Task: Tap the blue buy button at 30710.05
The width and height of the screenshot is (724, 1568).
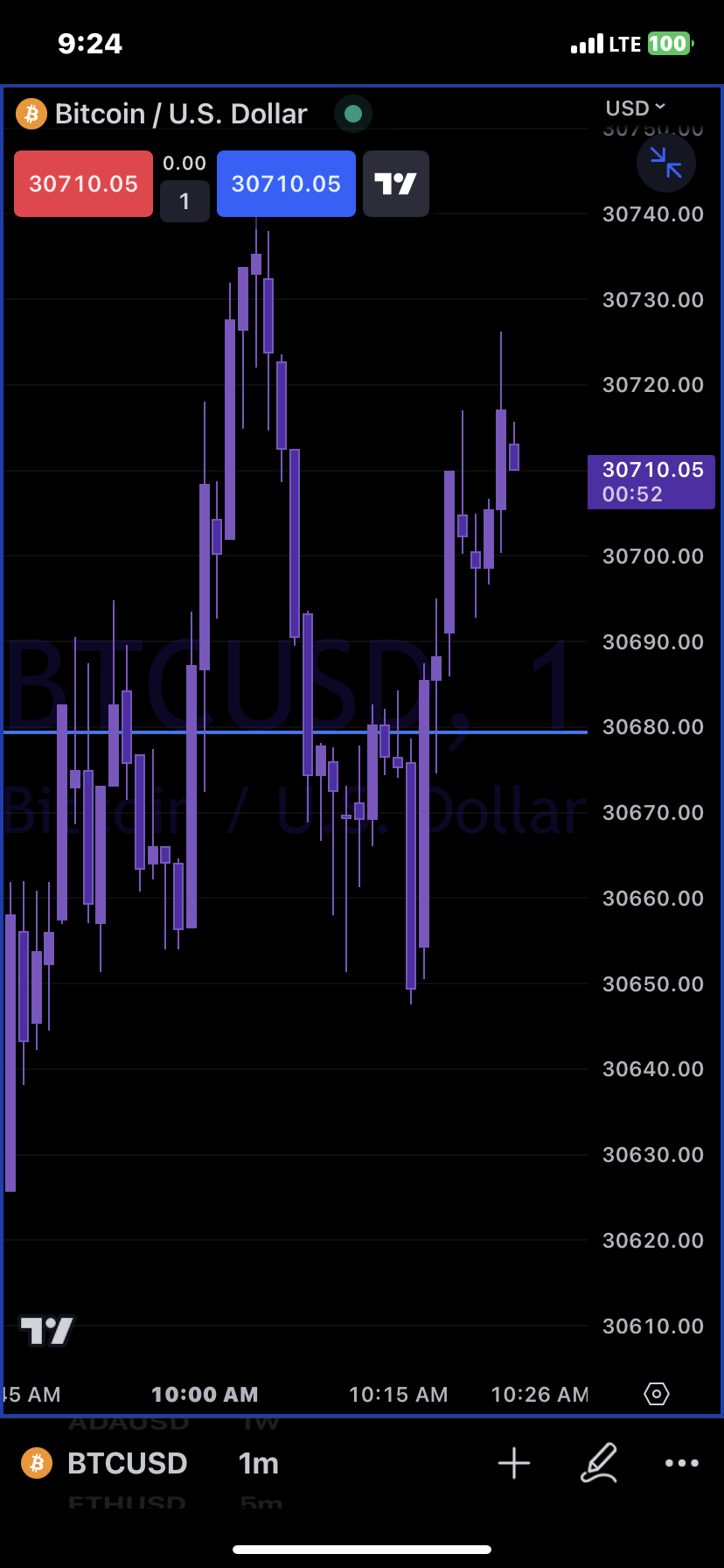Action: (286, 184)
